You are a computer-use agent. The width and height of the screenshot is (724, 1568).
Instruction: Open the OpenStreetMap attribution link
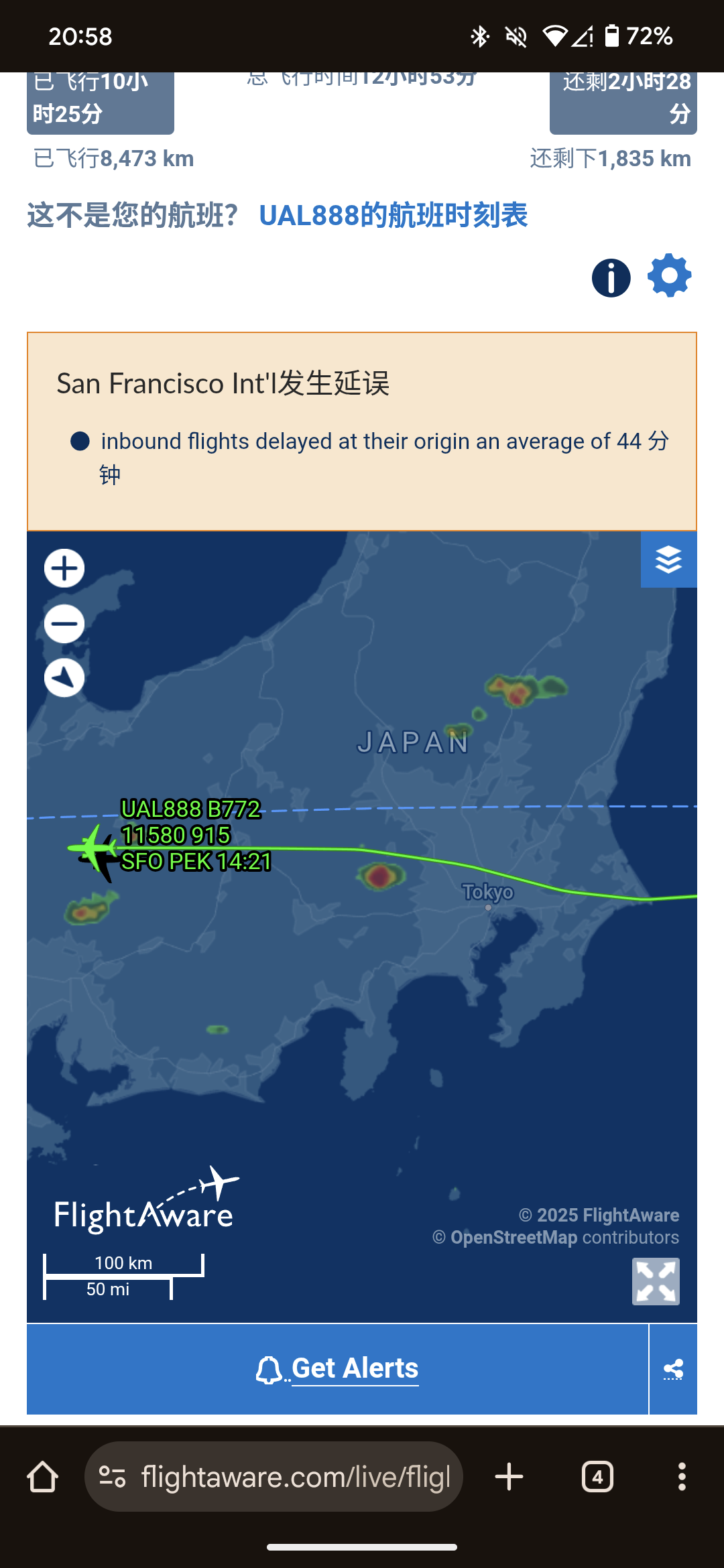514,1238
